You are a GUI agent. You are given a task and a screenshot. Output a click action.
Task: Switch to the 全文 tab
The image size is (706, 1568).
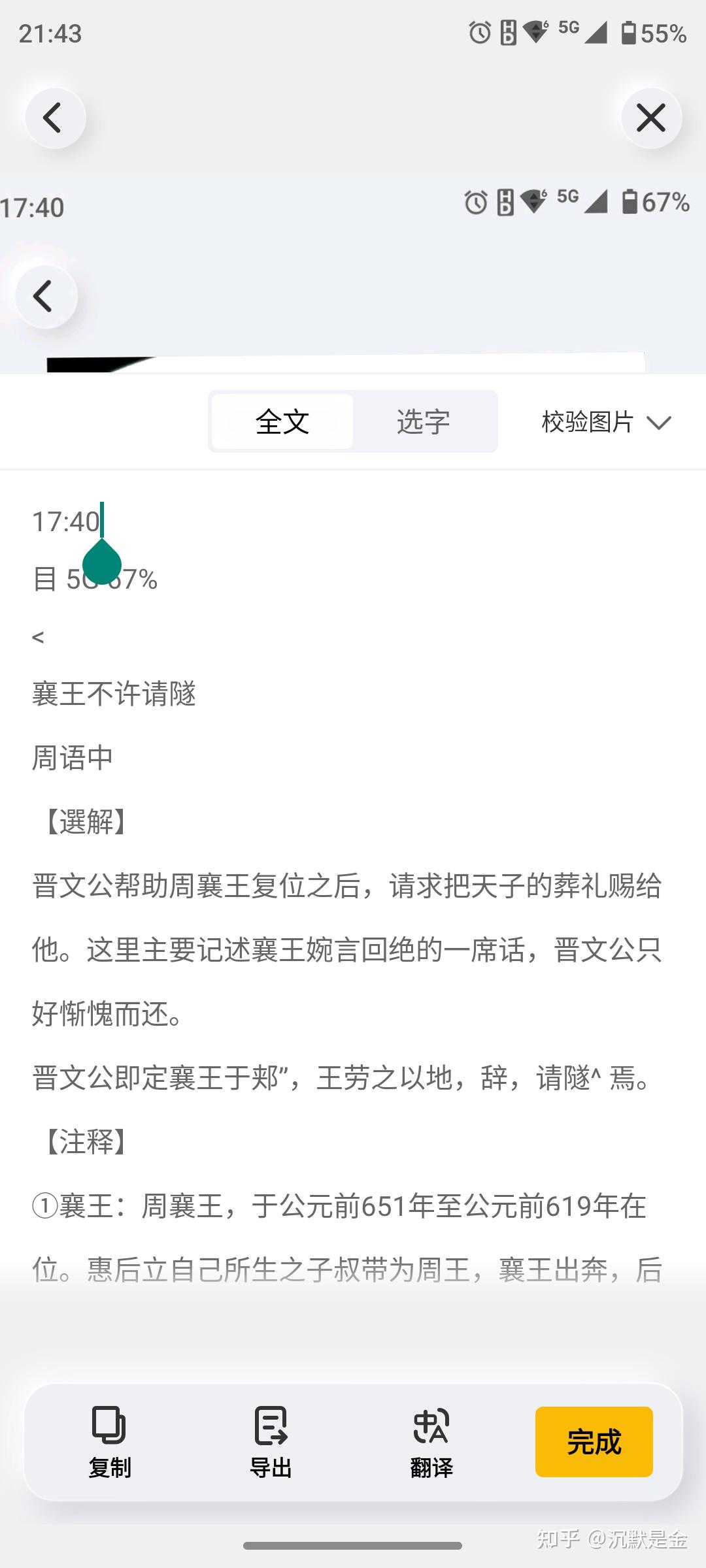[282, 421]
